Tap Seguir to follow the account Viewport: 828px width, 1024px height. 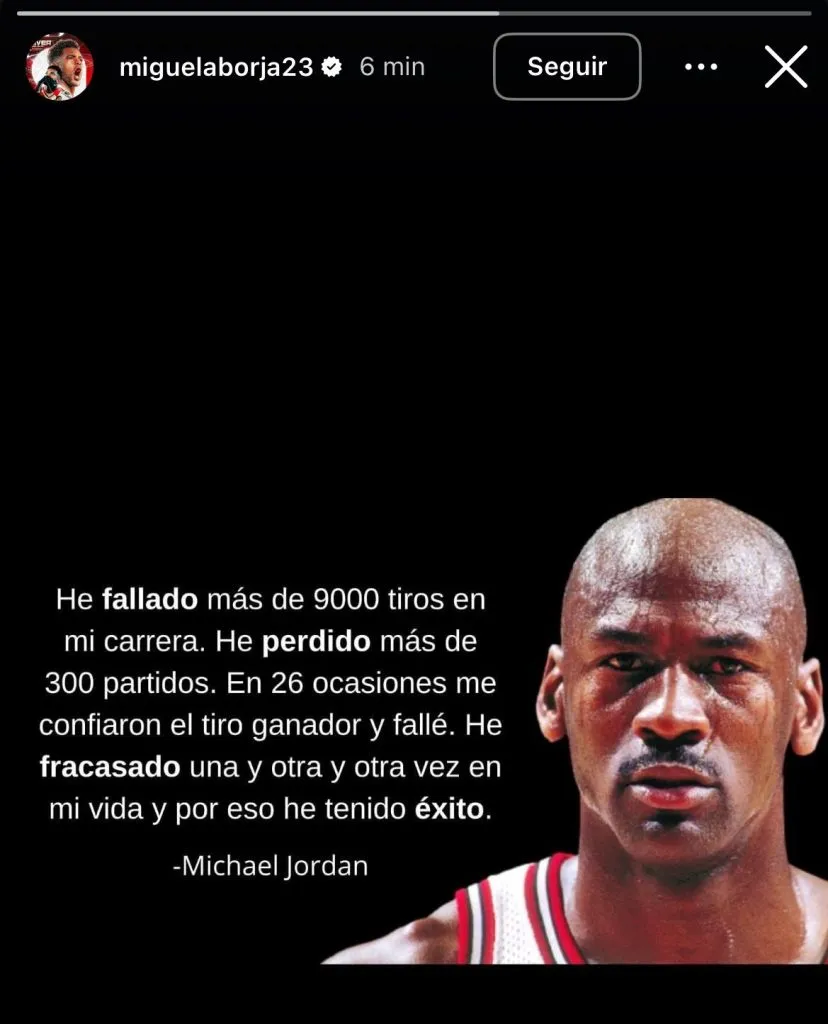(x=567, y=67)
